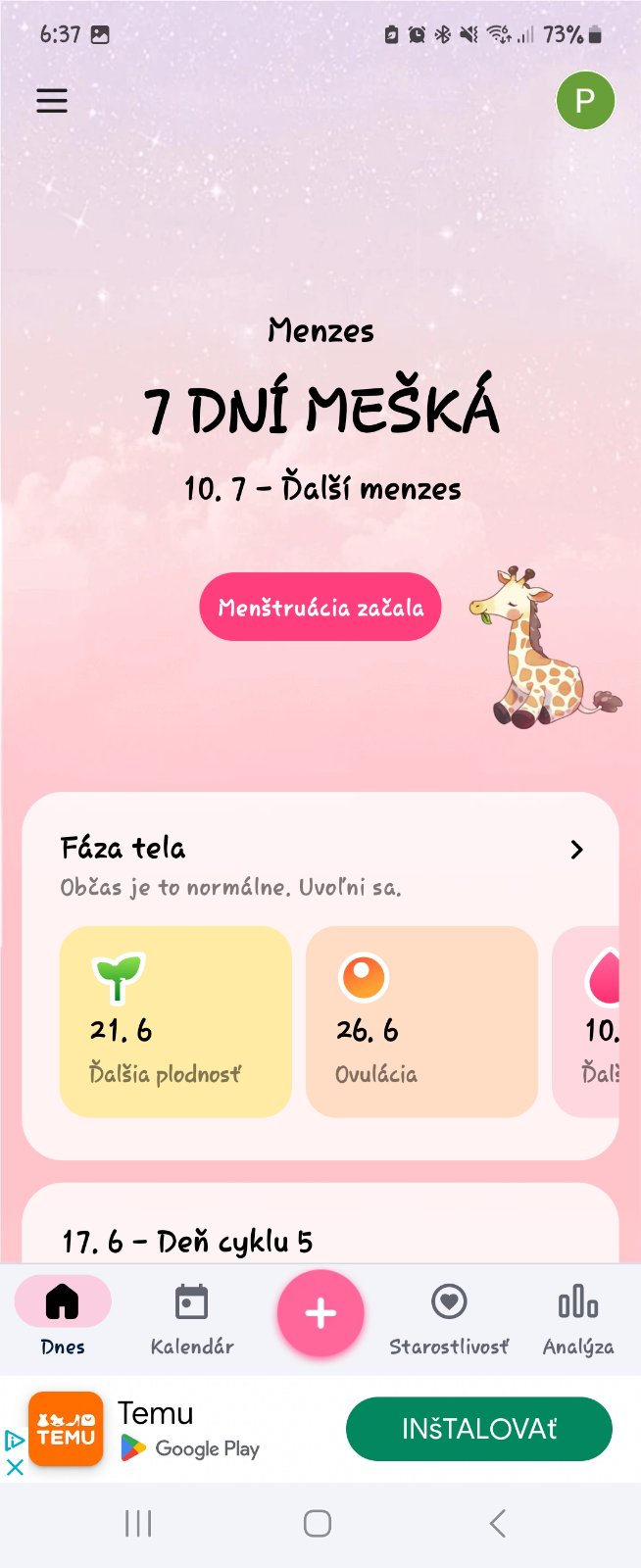Close the Temu ad banner
Image resolution: width=641 pixels, height=1568 pixels.
point(15,1467)
